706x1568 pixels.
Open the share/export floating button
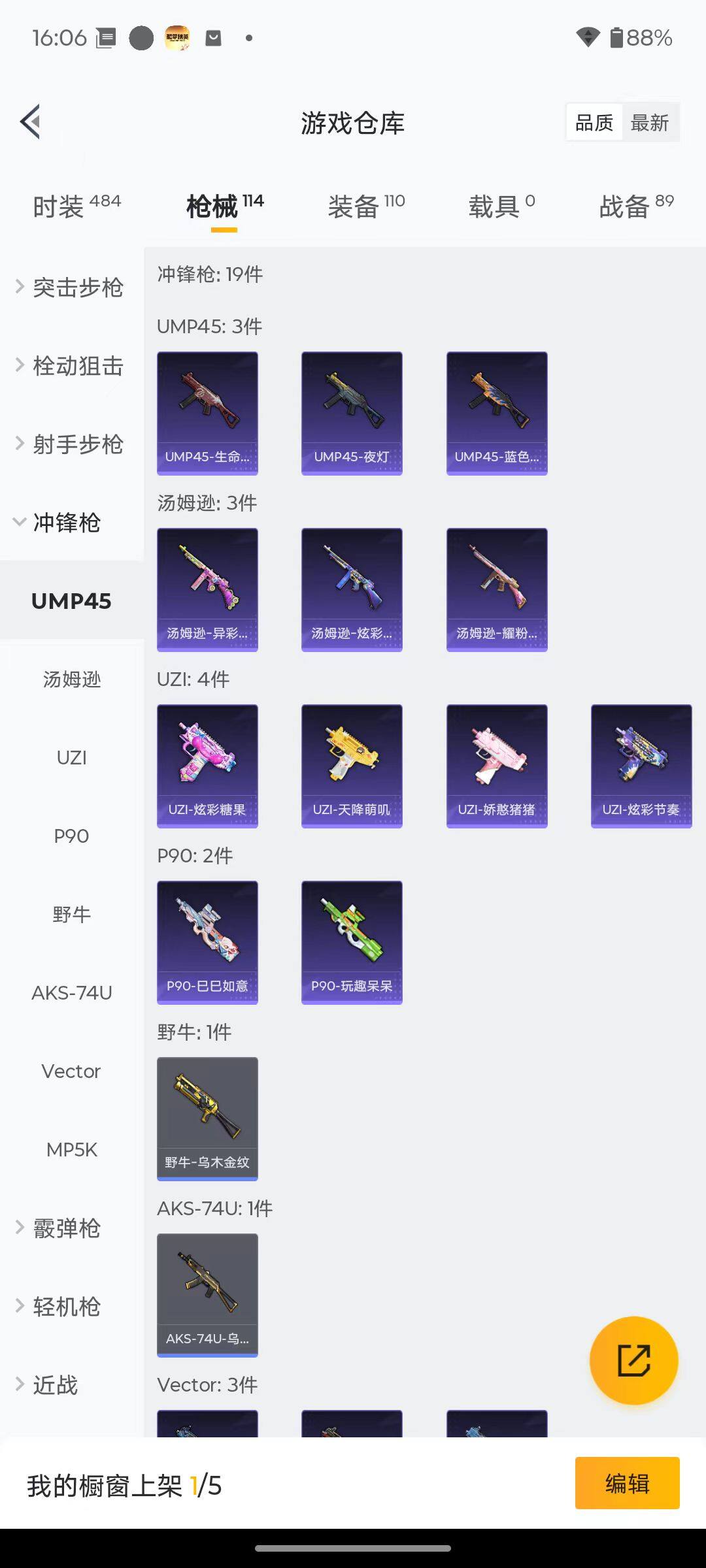(x=633, y=1358)
